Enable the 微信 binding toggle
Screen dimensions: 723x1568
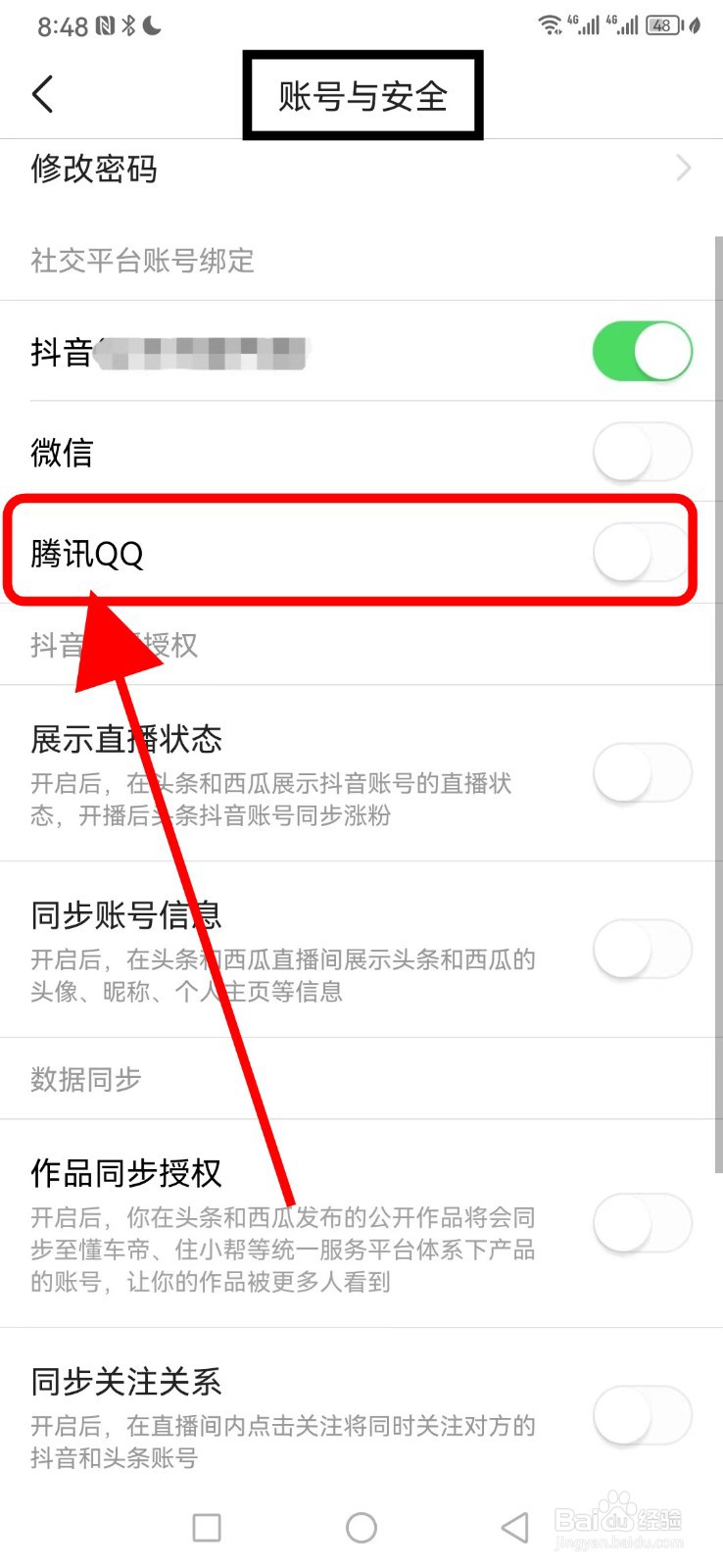(x=642, y=452)
